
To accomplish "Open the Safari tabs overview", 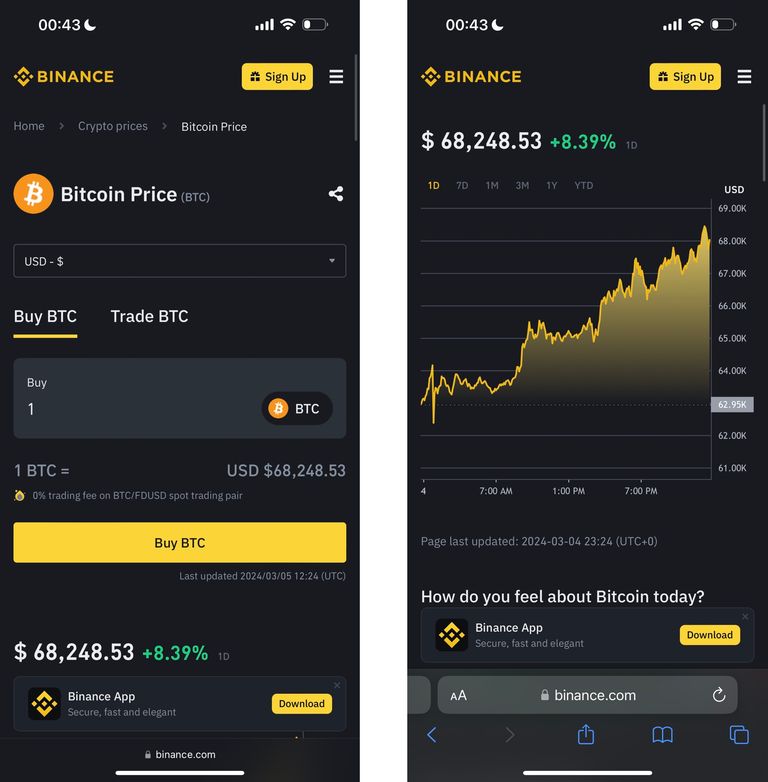I will tap(739, 735).
